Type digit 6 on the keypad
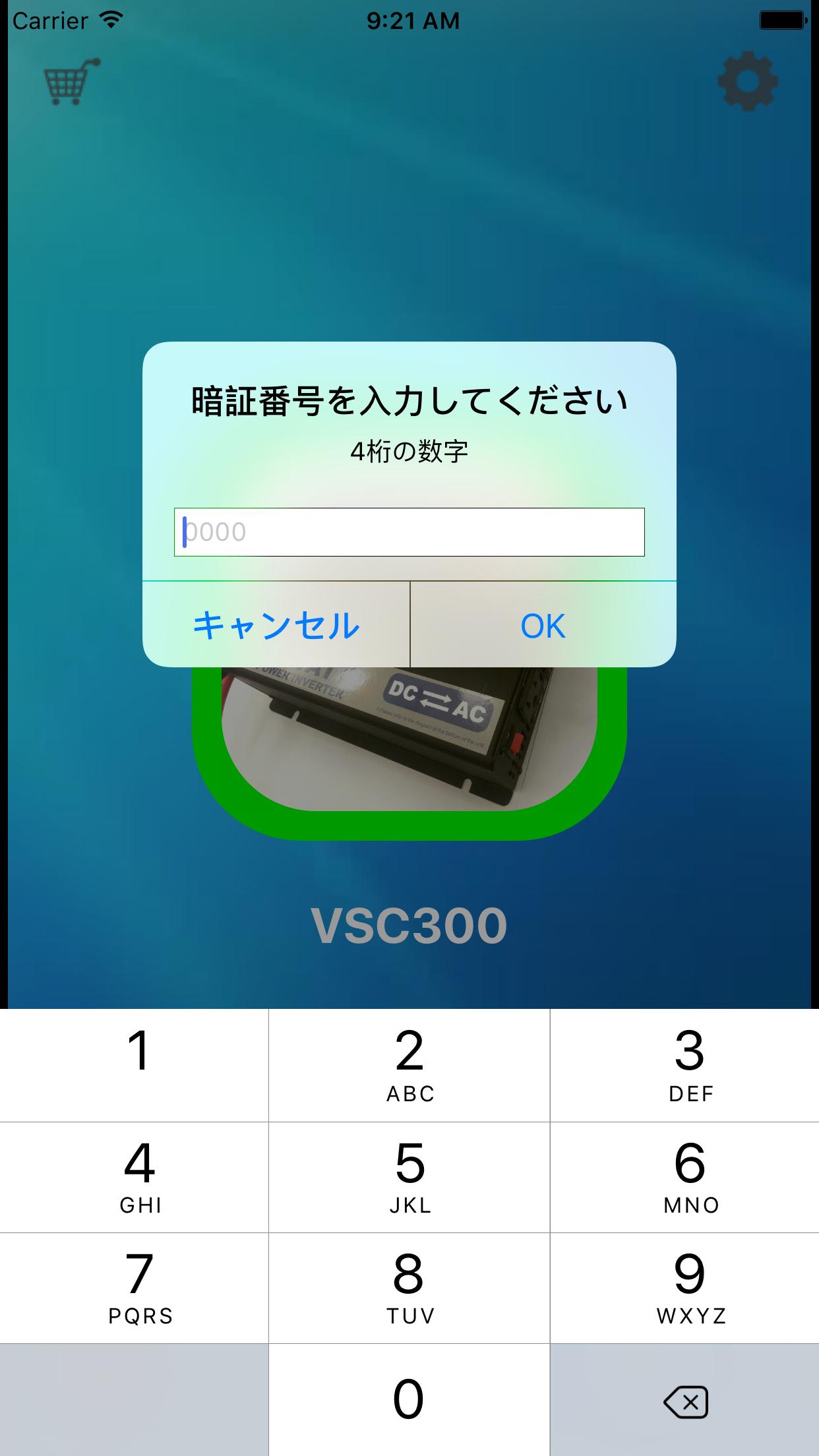 point(684,1176)
